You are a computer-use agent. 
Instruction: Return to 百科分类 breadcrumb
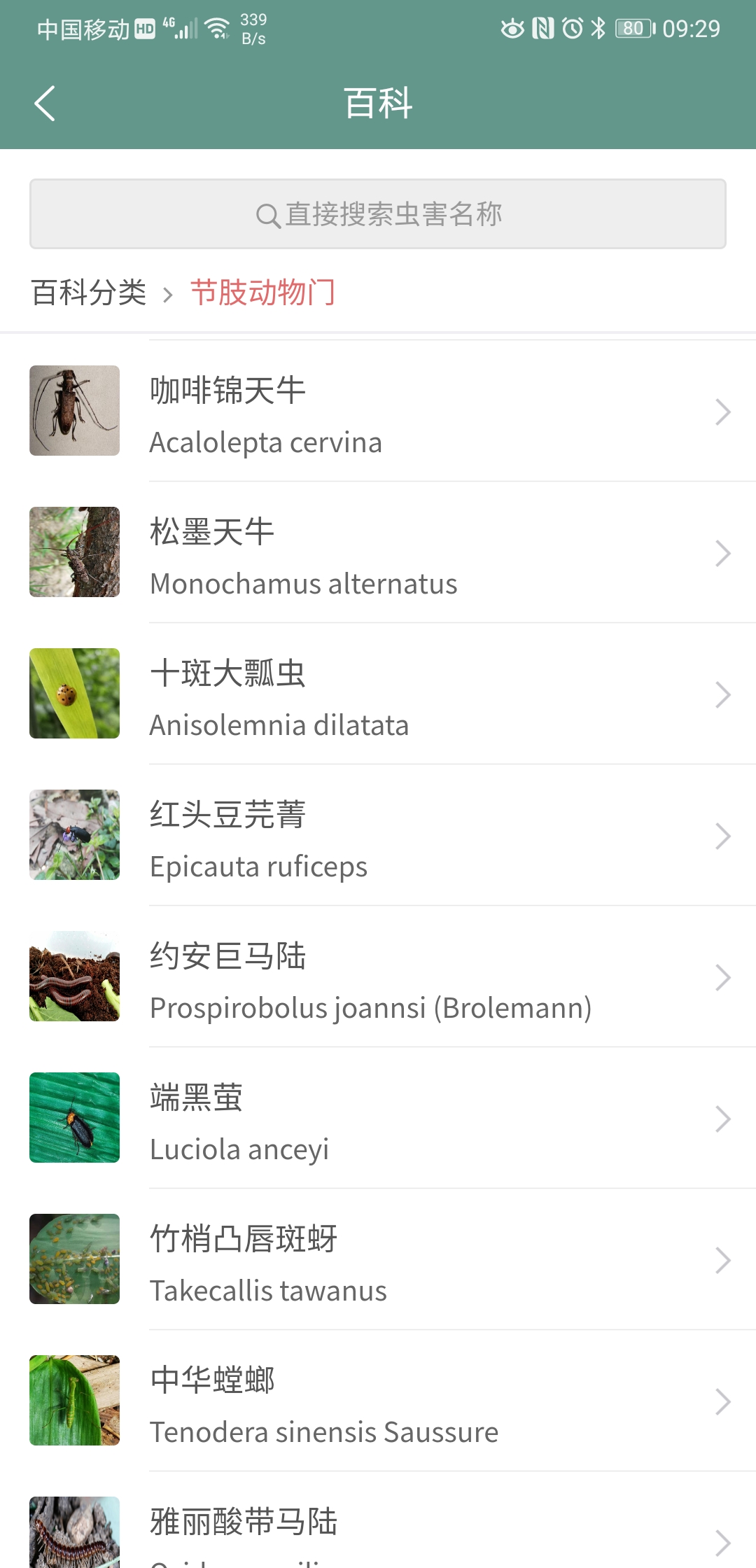point(89,293)
